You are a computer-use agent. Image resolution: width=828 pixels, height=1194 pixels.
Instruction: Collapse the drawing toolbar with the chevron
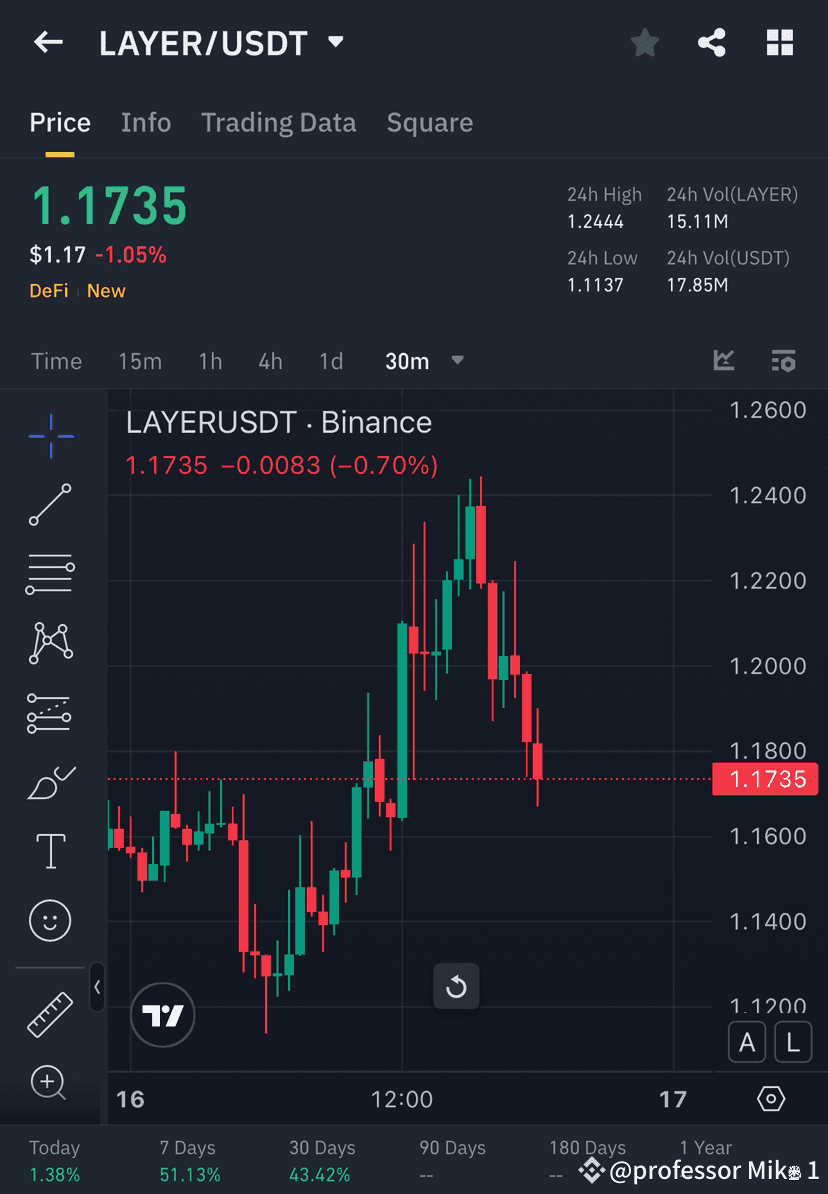pyautogui.click(x=97, y=988)
